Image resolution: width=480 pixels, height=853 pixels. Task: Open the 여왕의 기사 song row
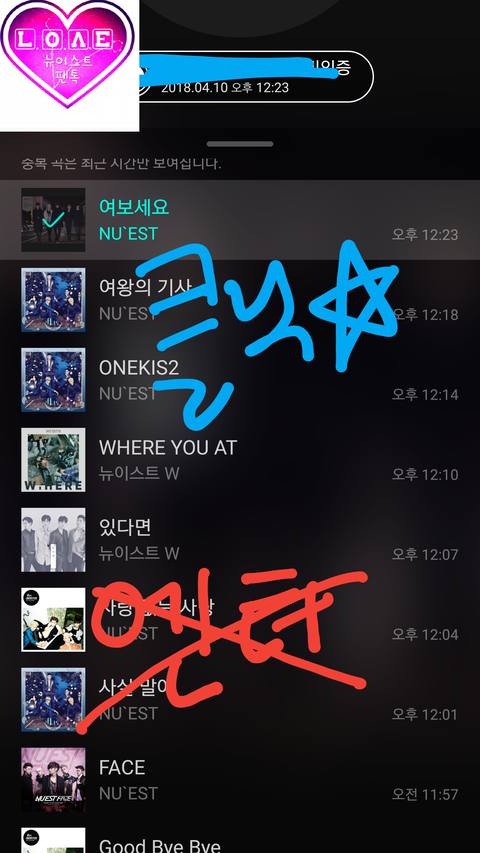point(240,300)
